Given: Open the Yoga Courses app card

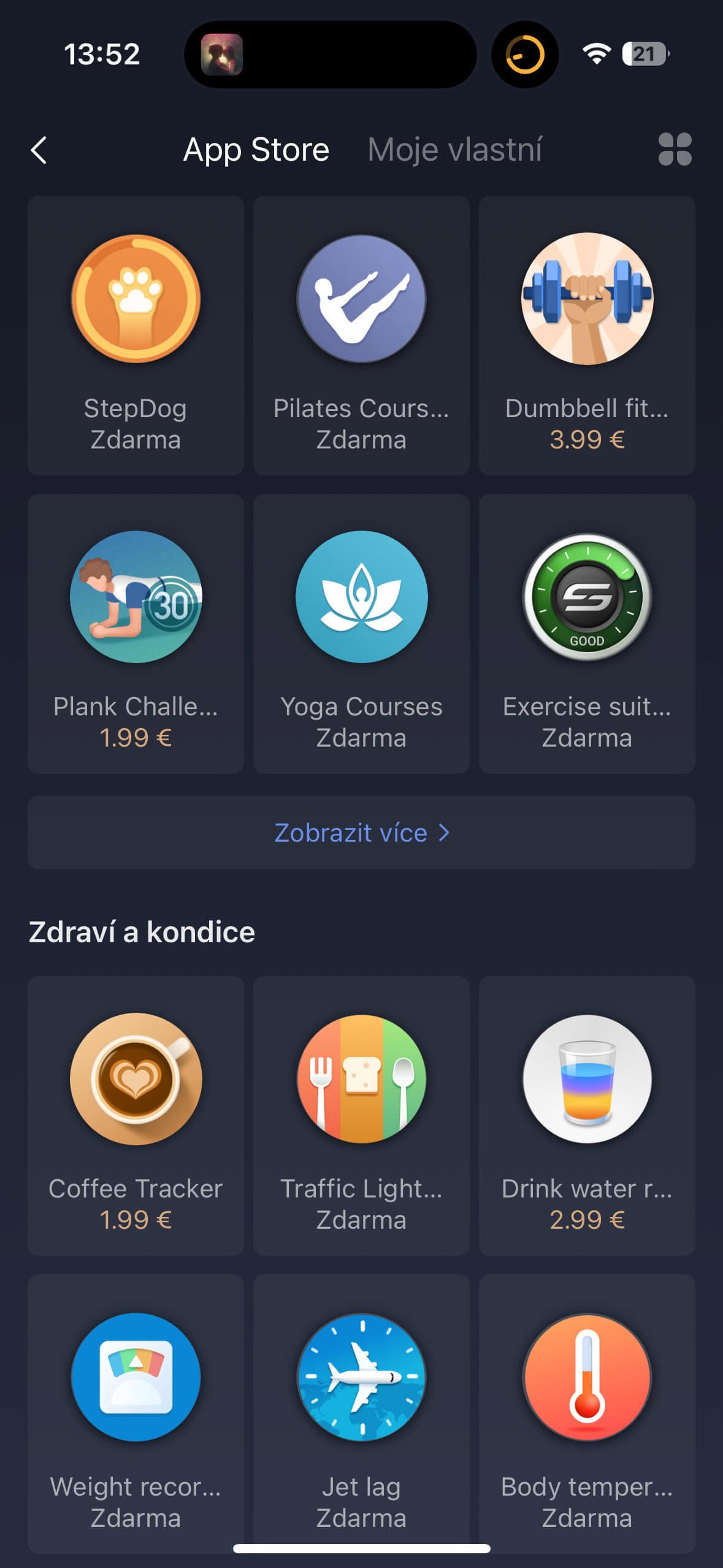Looking at the screenshot, I should (361, 633).
